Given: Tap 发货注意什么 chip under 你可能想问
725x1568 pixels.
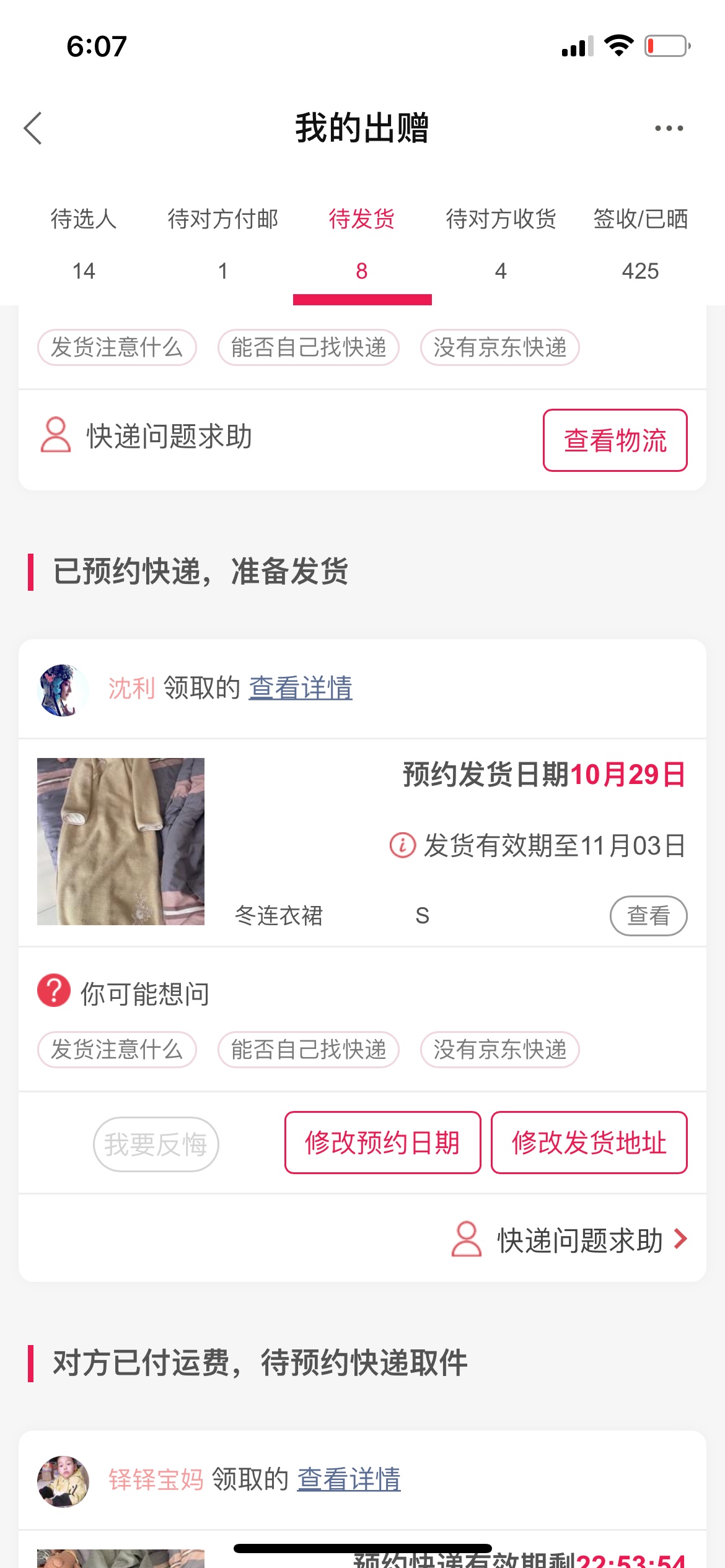Looking at the screenshot, I should point(117,1050).
